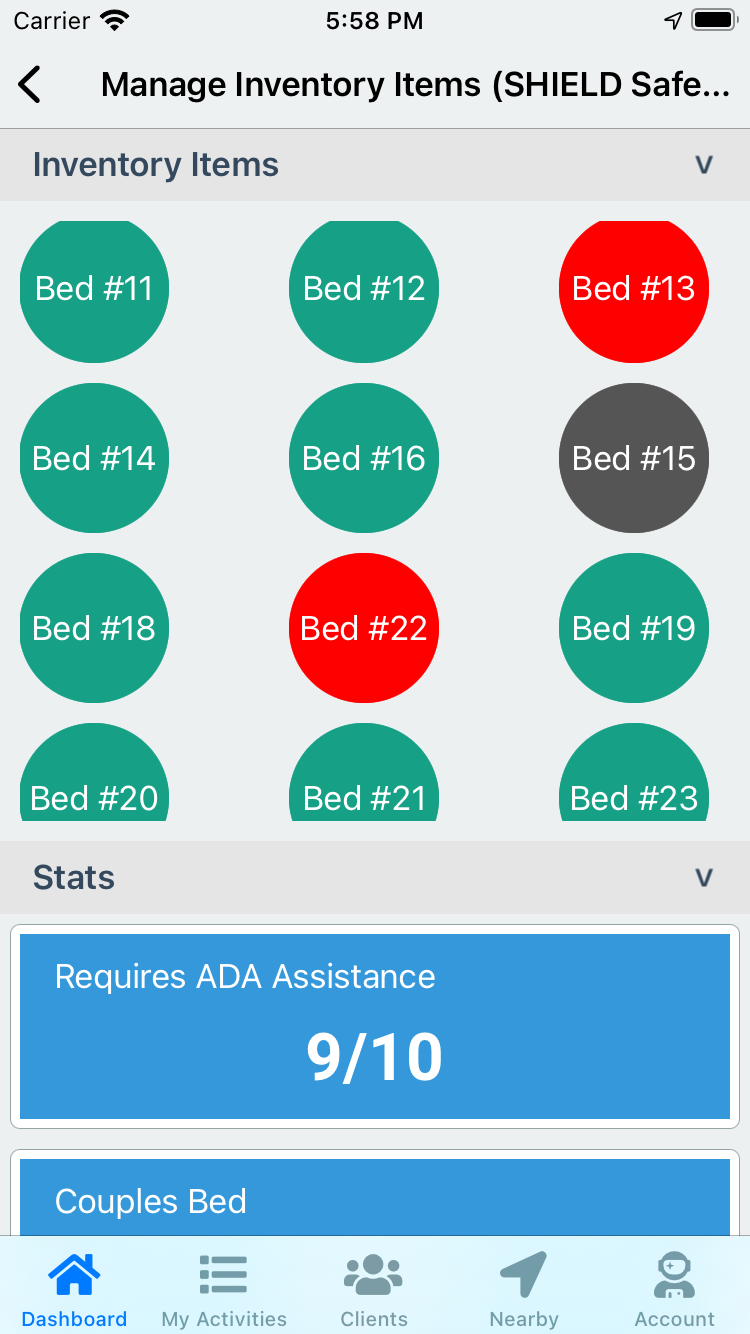
Task: Go to the Clients tab
Action: point(374,1290)
